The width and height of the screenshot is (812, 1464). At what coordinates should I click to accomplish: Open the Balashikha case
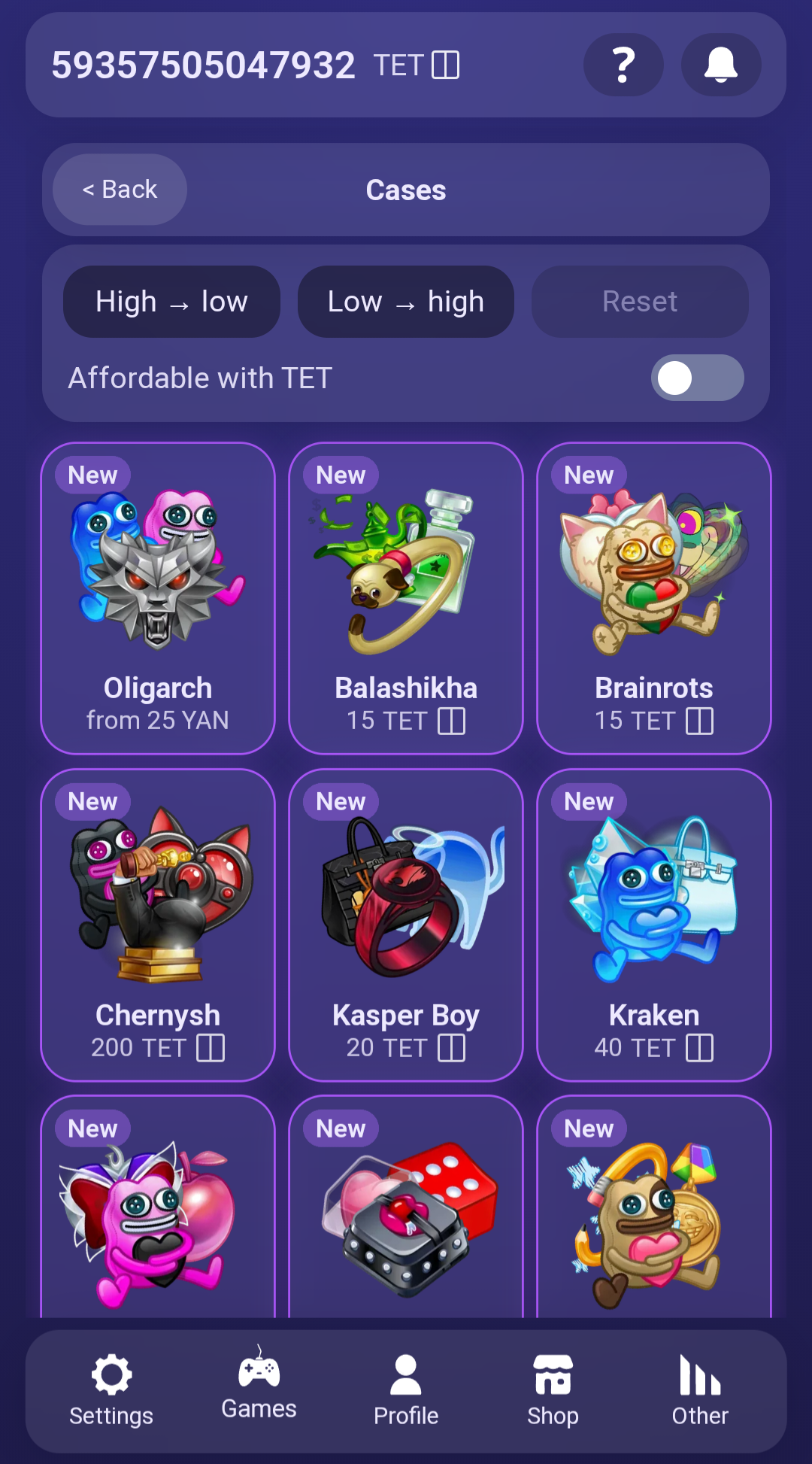[406, 598]
